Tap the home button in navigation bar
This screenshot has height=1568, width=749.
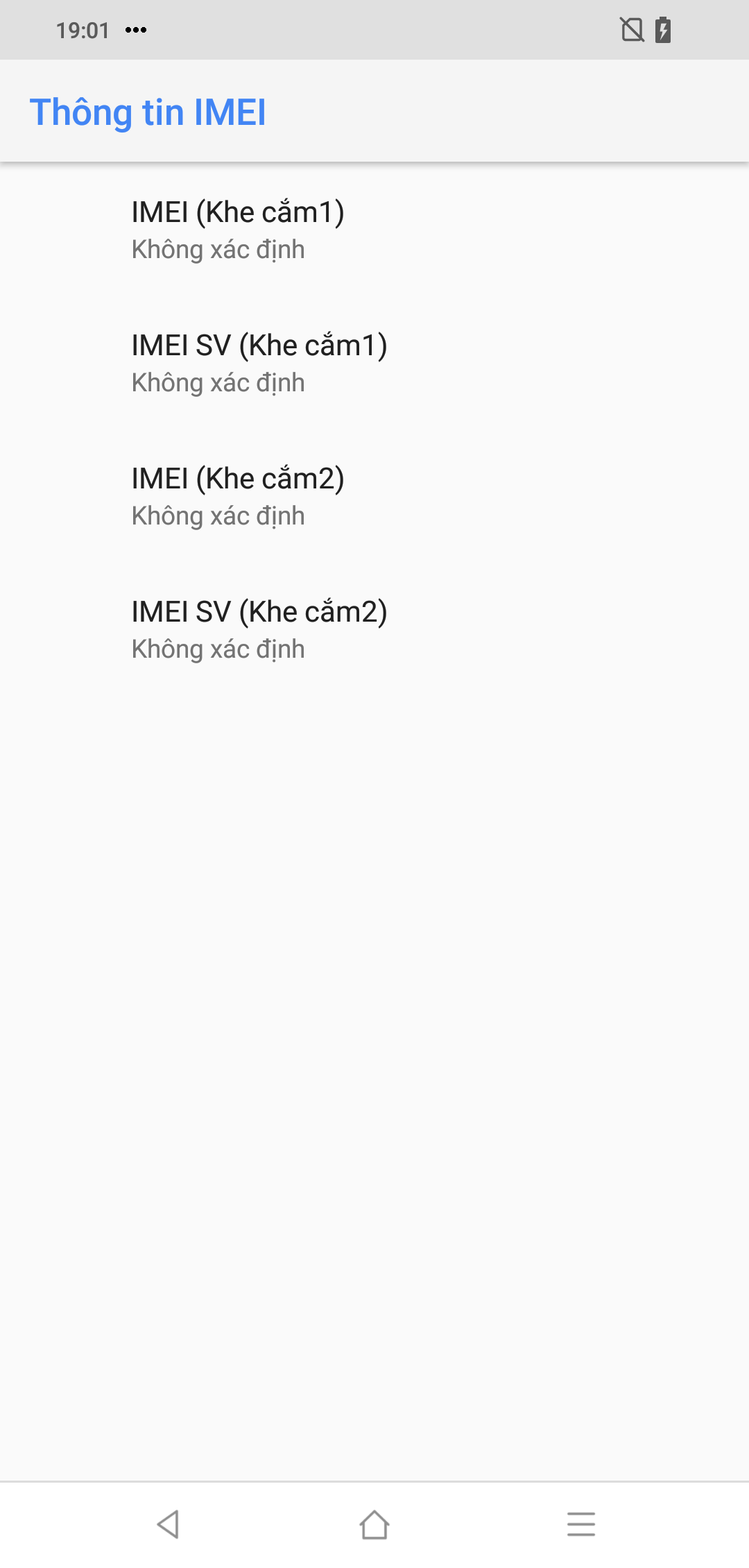point(374,1524)
